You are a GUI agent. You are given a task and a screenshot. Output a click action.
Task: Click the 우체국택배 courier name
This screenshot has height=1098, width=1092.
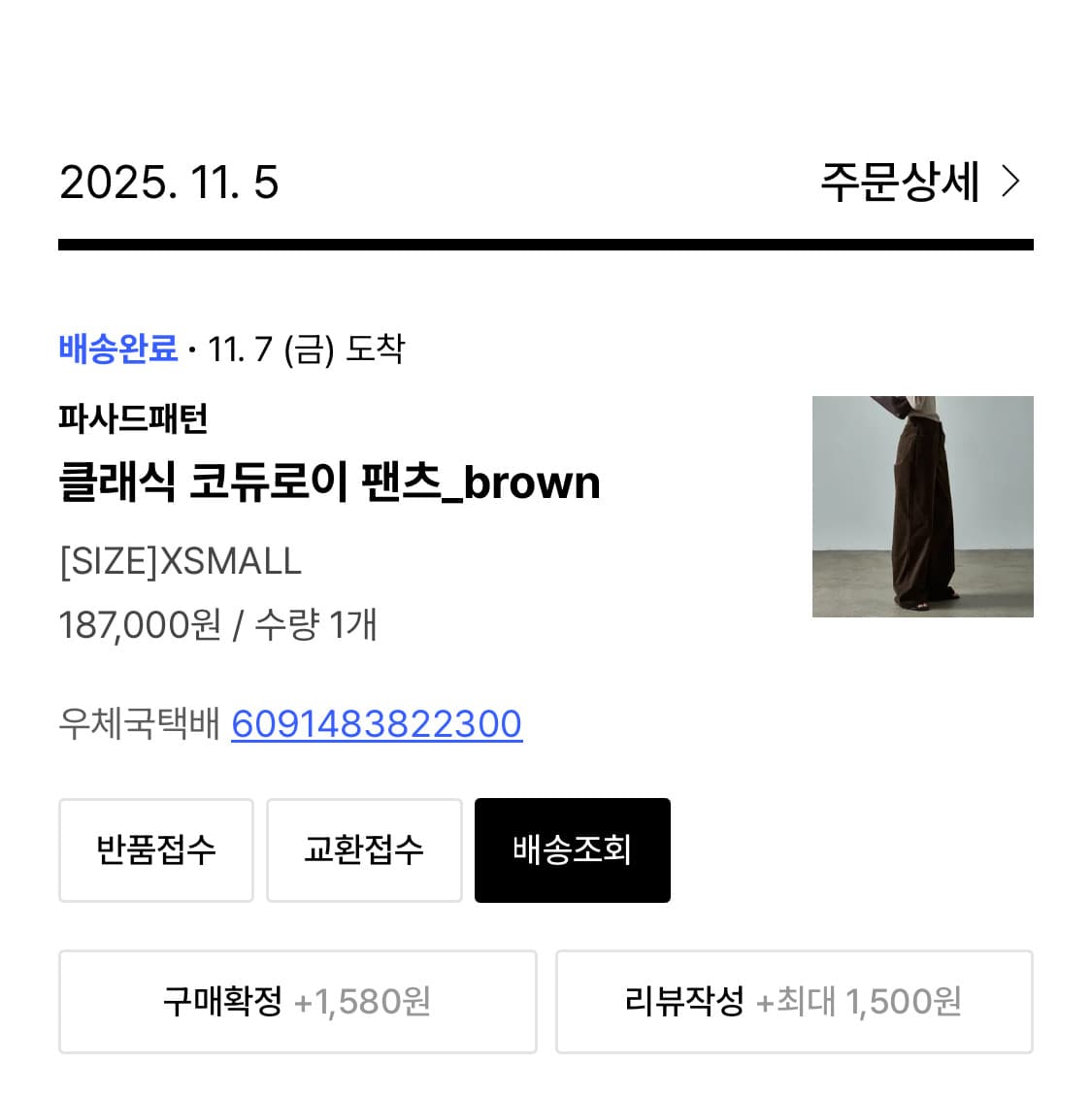point(139,723)
